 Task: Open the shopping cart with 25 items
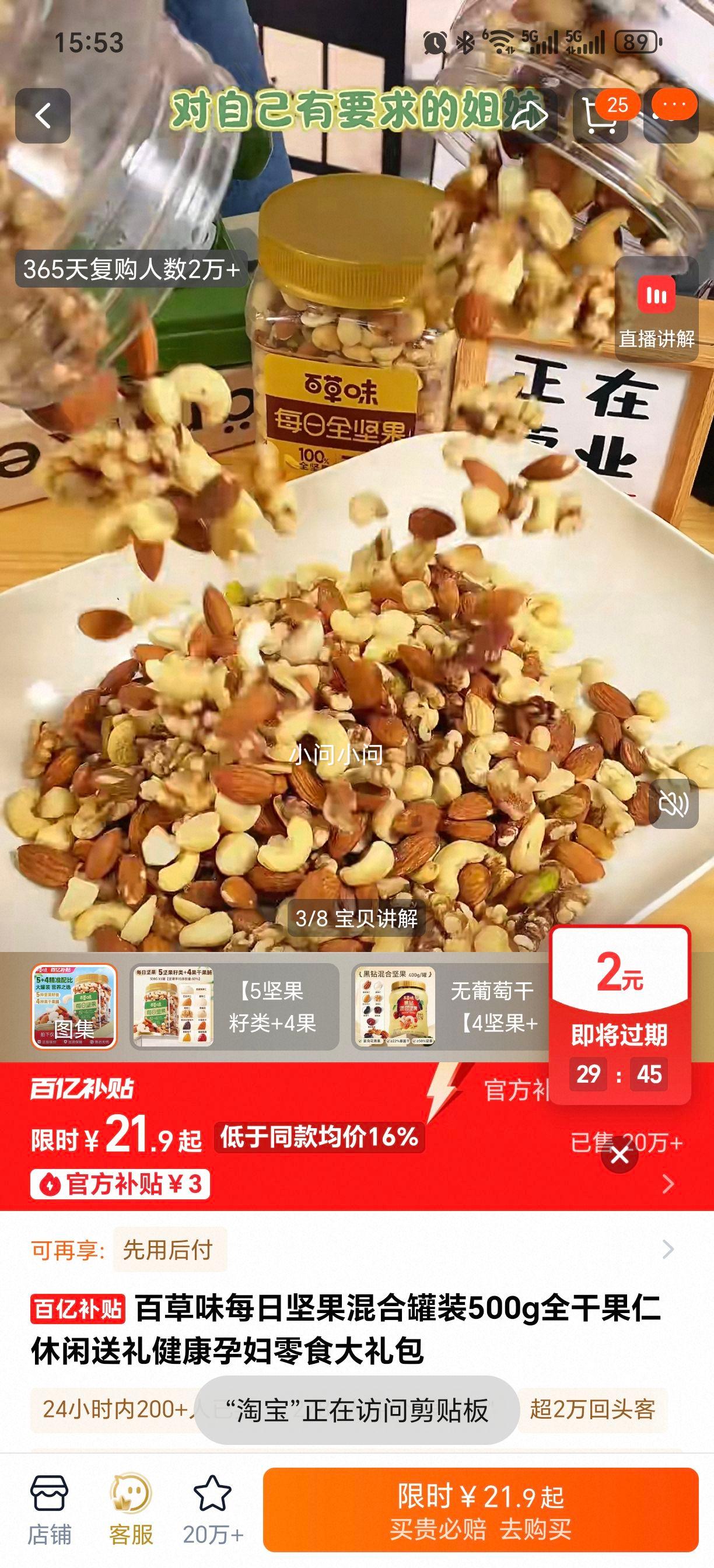[x=601, y=116]
